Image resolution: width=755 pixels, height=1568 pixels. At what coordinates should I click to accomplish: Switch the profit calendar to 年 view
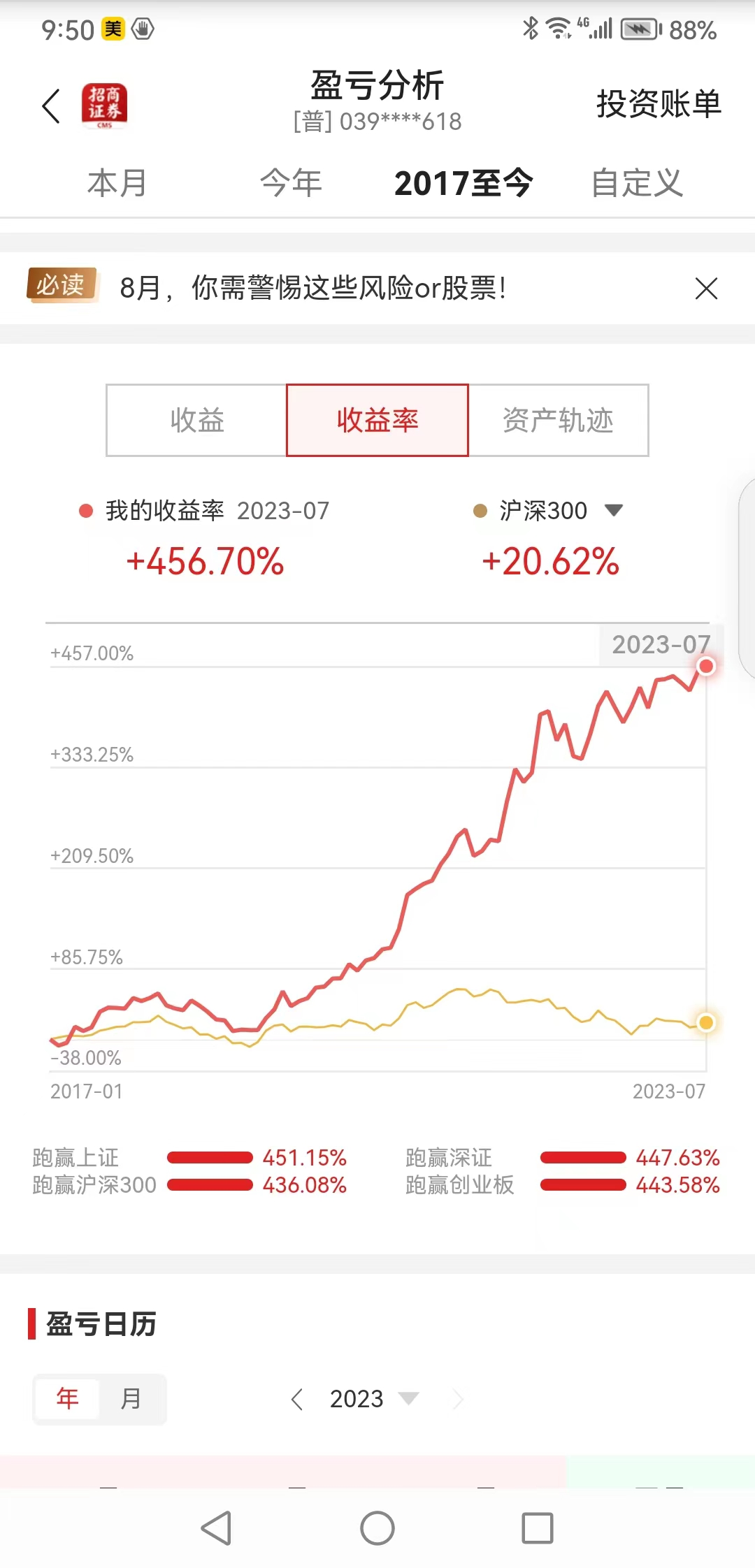[67, 1398]
